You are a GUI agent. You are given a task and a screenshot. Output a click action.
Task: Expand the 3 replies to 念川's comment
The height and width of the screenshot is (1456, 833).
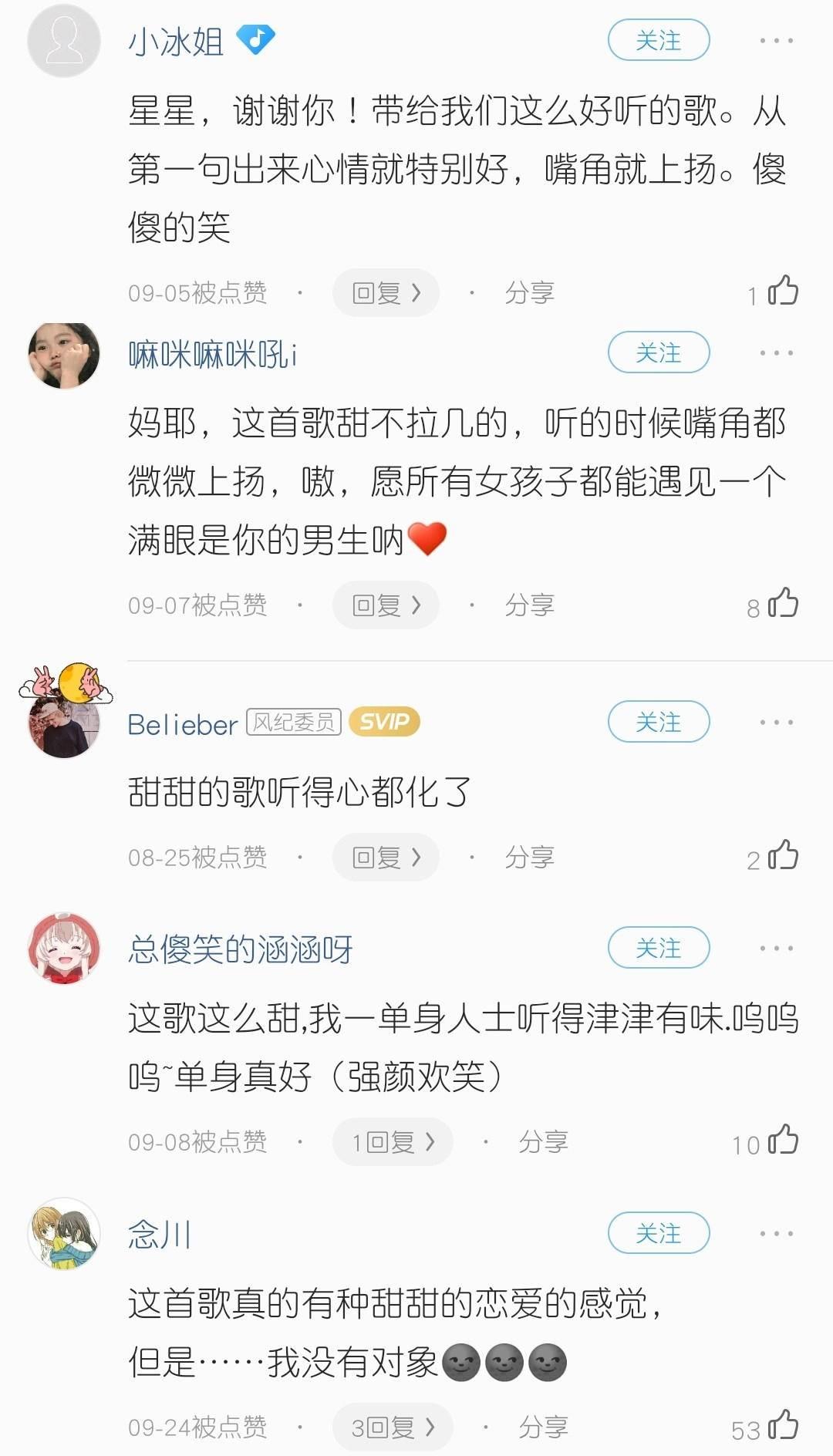(393, 1427)
